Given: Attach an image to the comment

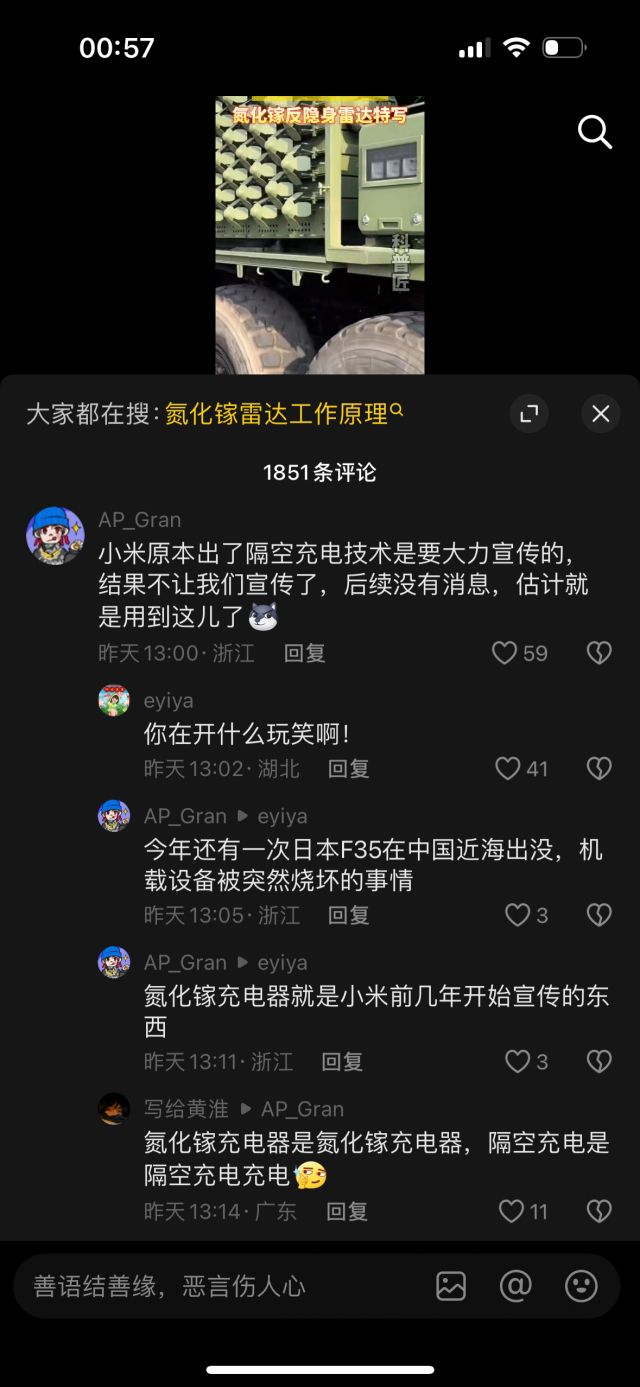Looking at the screenshot, I should [x=451, y=1286].
